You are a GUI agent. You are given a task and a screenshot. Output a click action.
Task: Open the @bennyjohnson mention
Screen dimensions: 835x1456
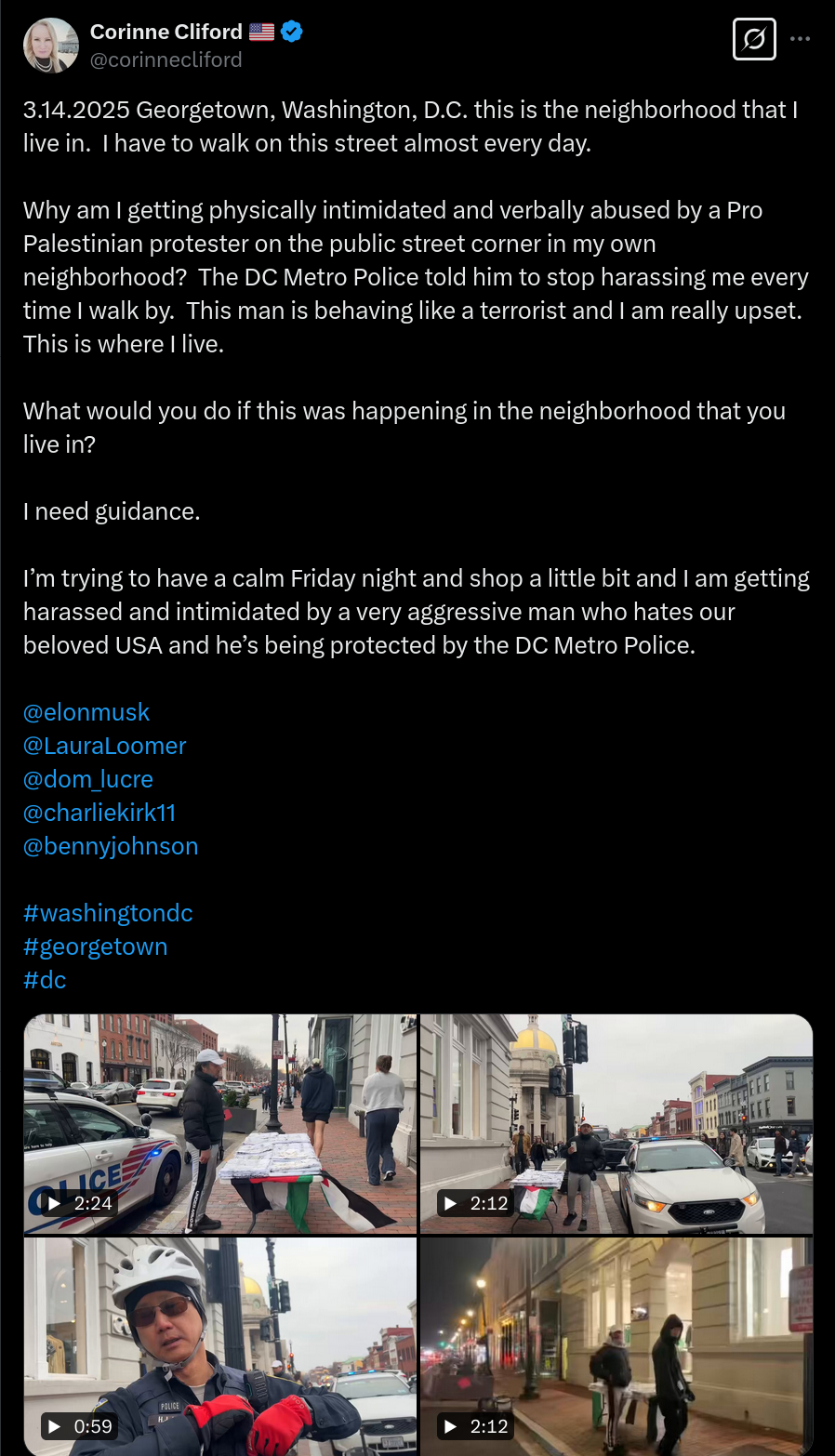[x=111, y=846]
